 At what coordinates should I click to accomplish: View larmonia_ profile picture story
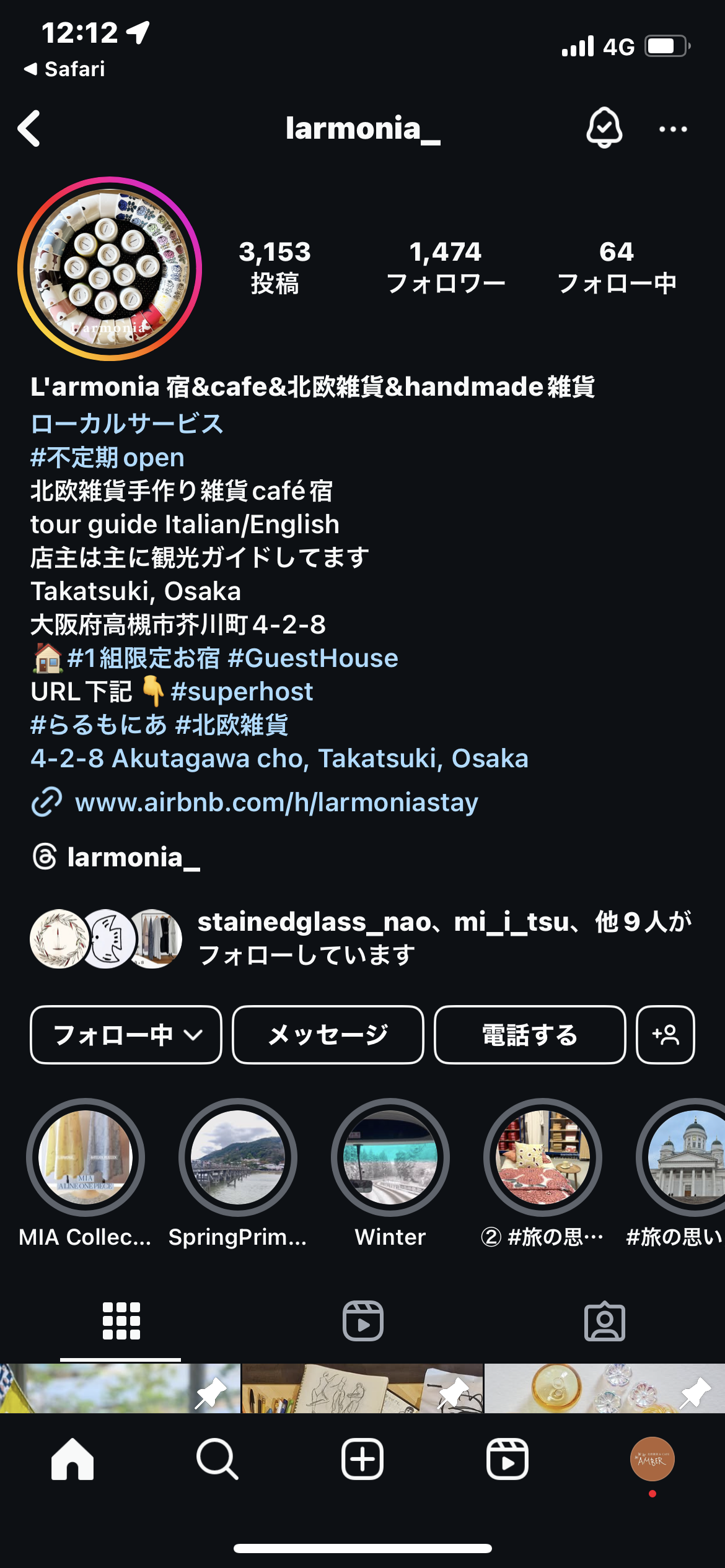(x=110, y=269)
